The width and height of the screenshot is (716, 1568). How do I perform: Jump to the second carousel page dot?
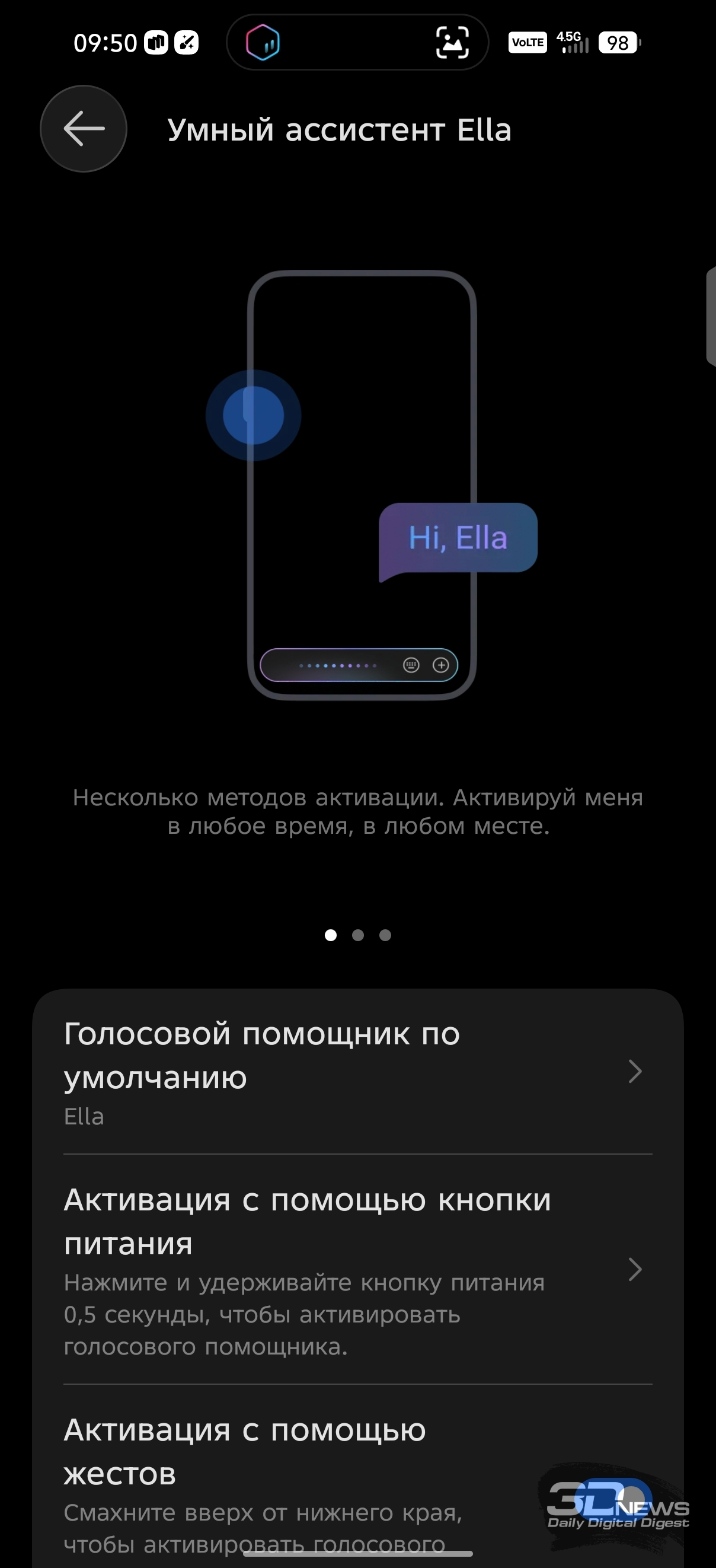pyautogui.click(x=357, y=936)
